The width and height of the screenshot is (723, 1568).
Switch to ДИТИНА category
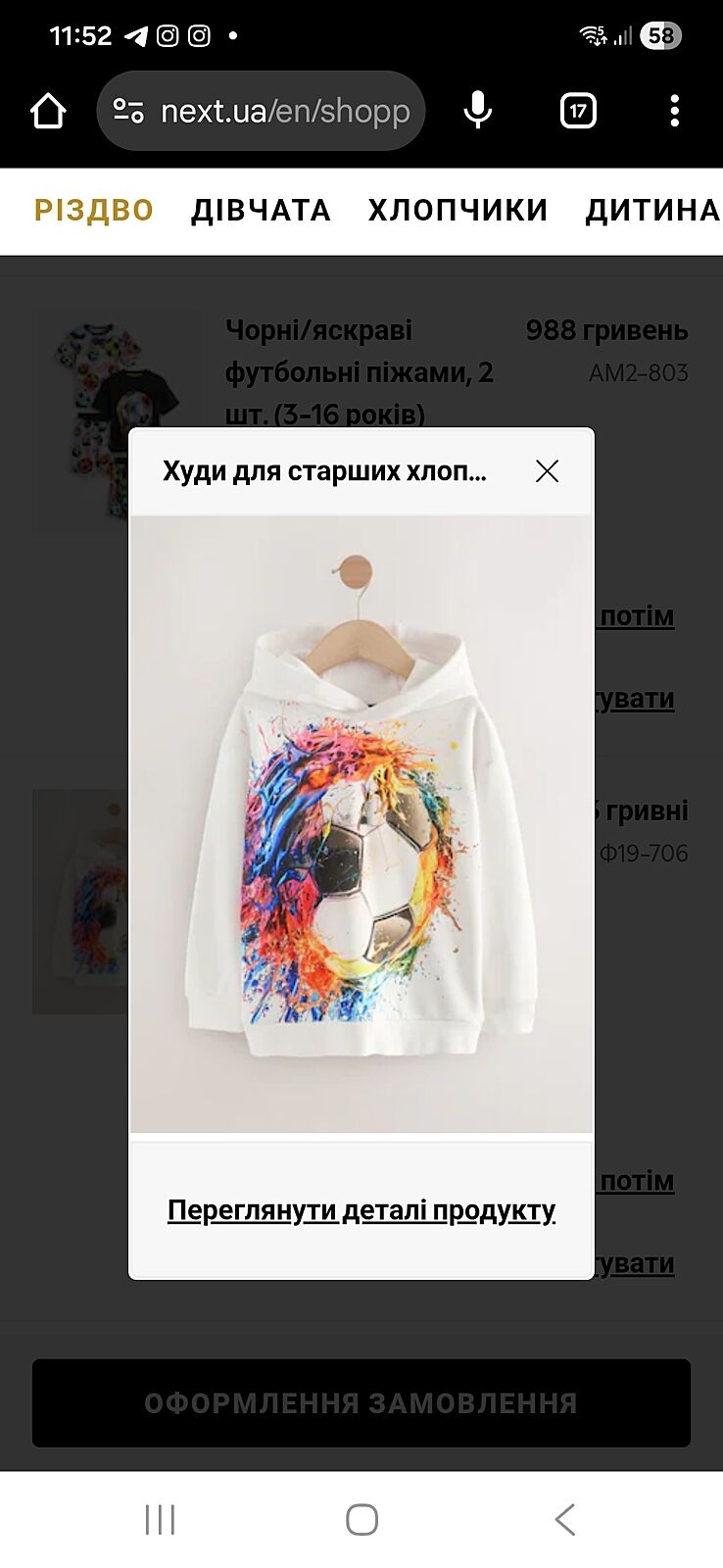coord(652,211)
